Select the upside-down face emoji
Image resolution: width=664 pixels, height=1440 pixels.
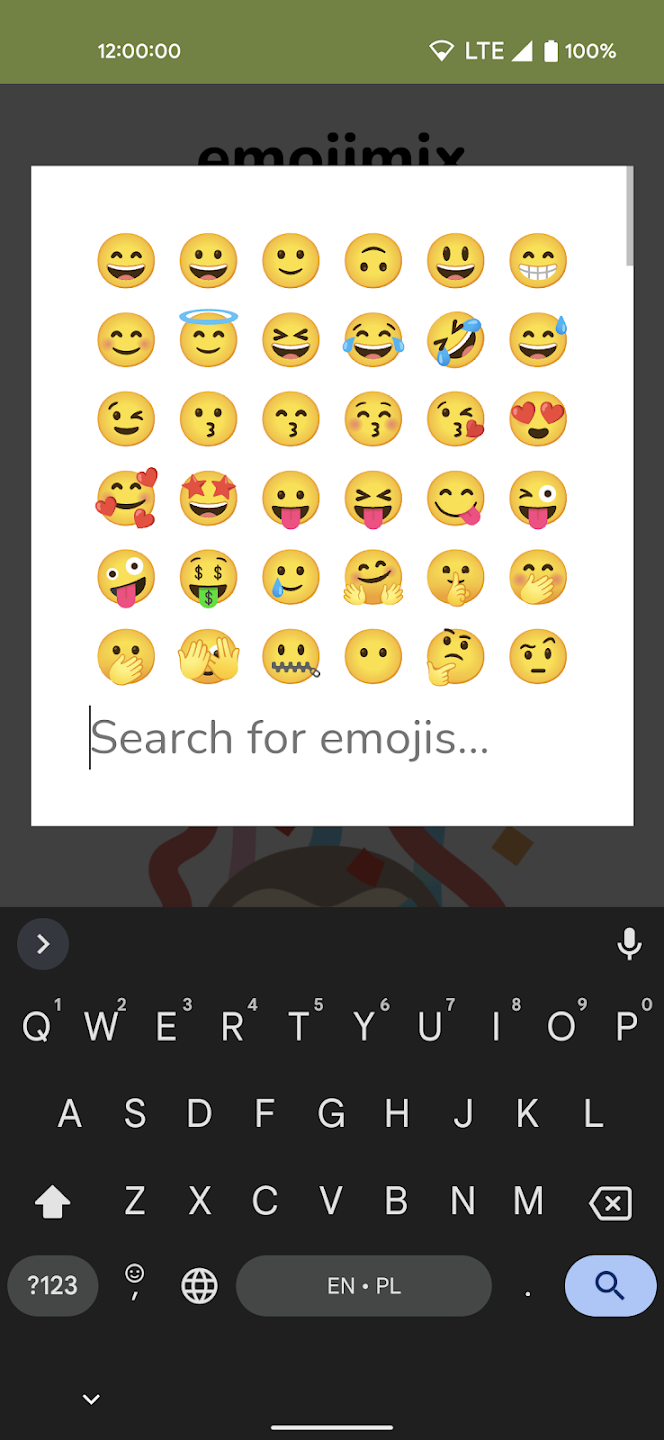[373, 261]
